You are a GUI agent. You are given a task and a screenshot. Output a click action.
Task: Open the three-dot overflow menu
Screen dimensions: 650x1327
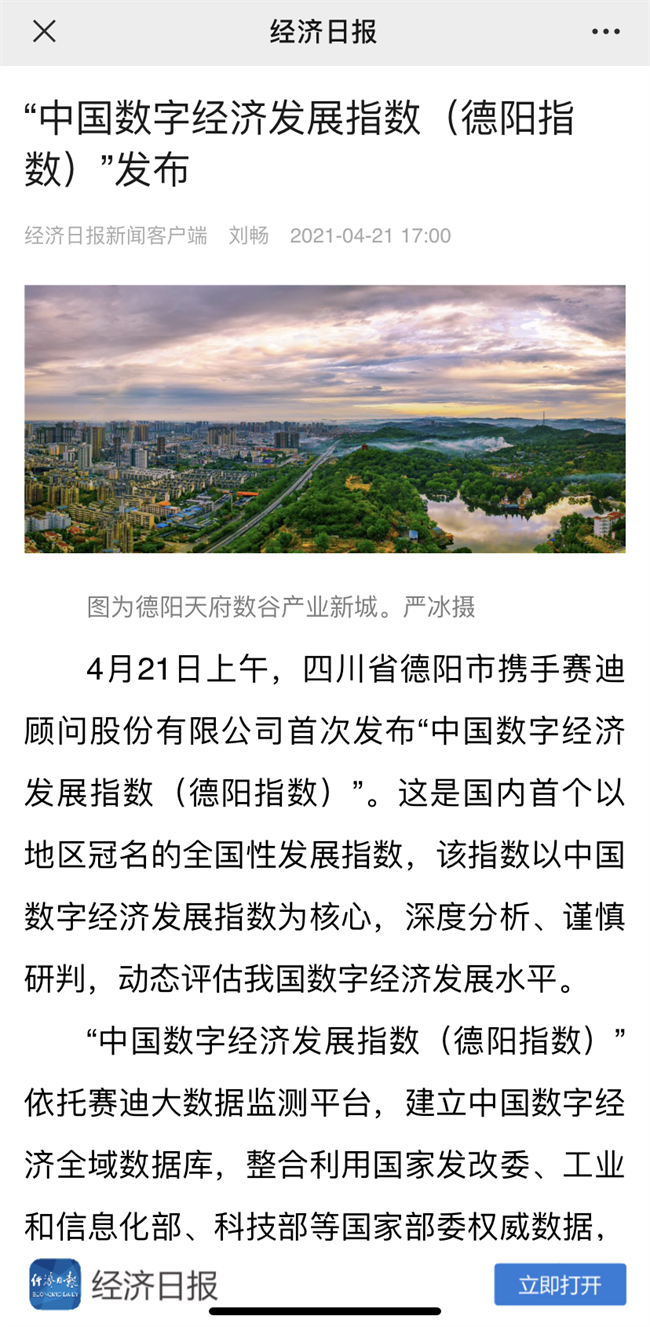click(x=605, y=32)
